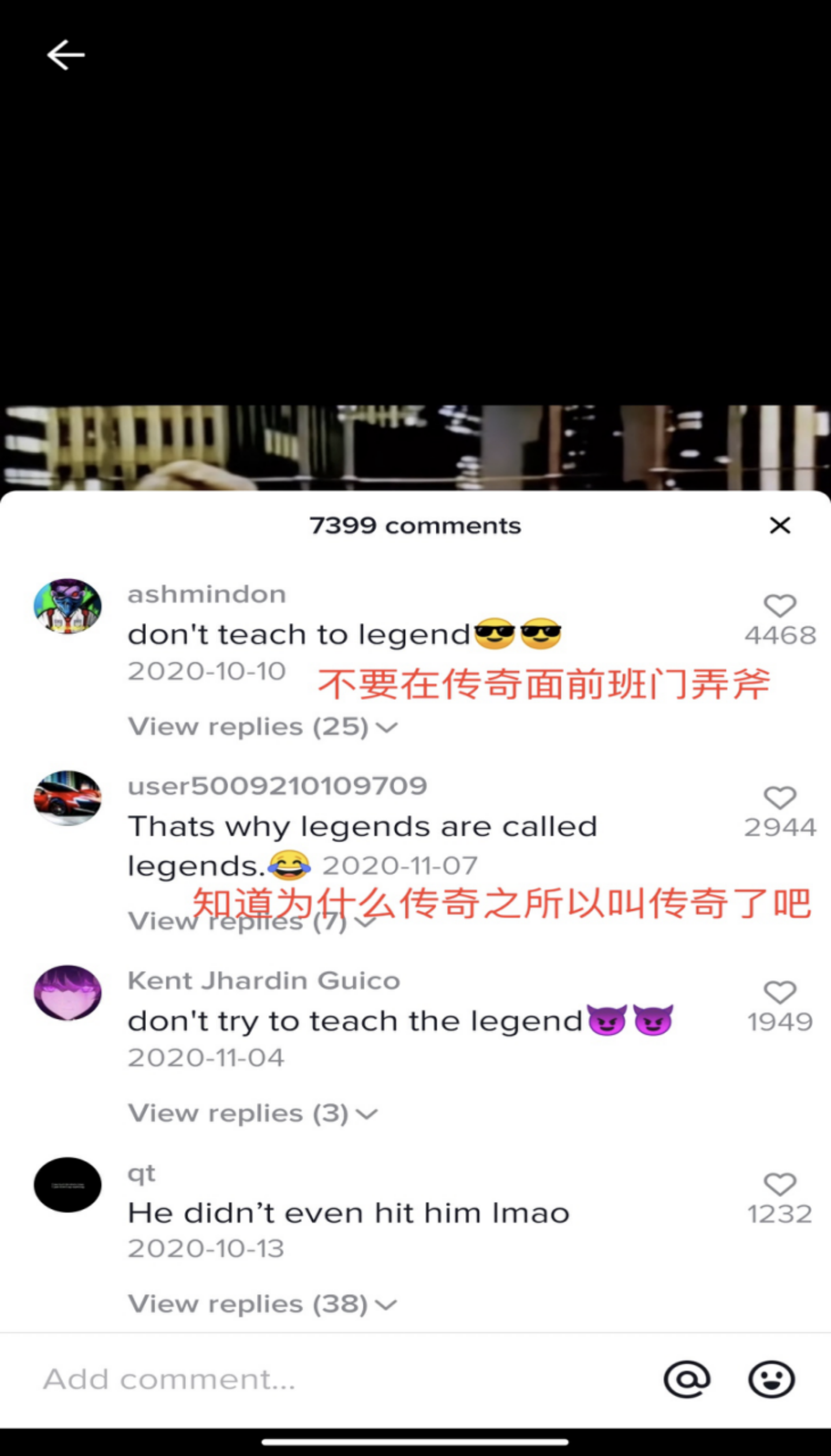Viewport: 831px width, 1456px height.
Task: Go back using the top-left arrow
Action: pos(66,55)
